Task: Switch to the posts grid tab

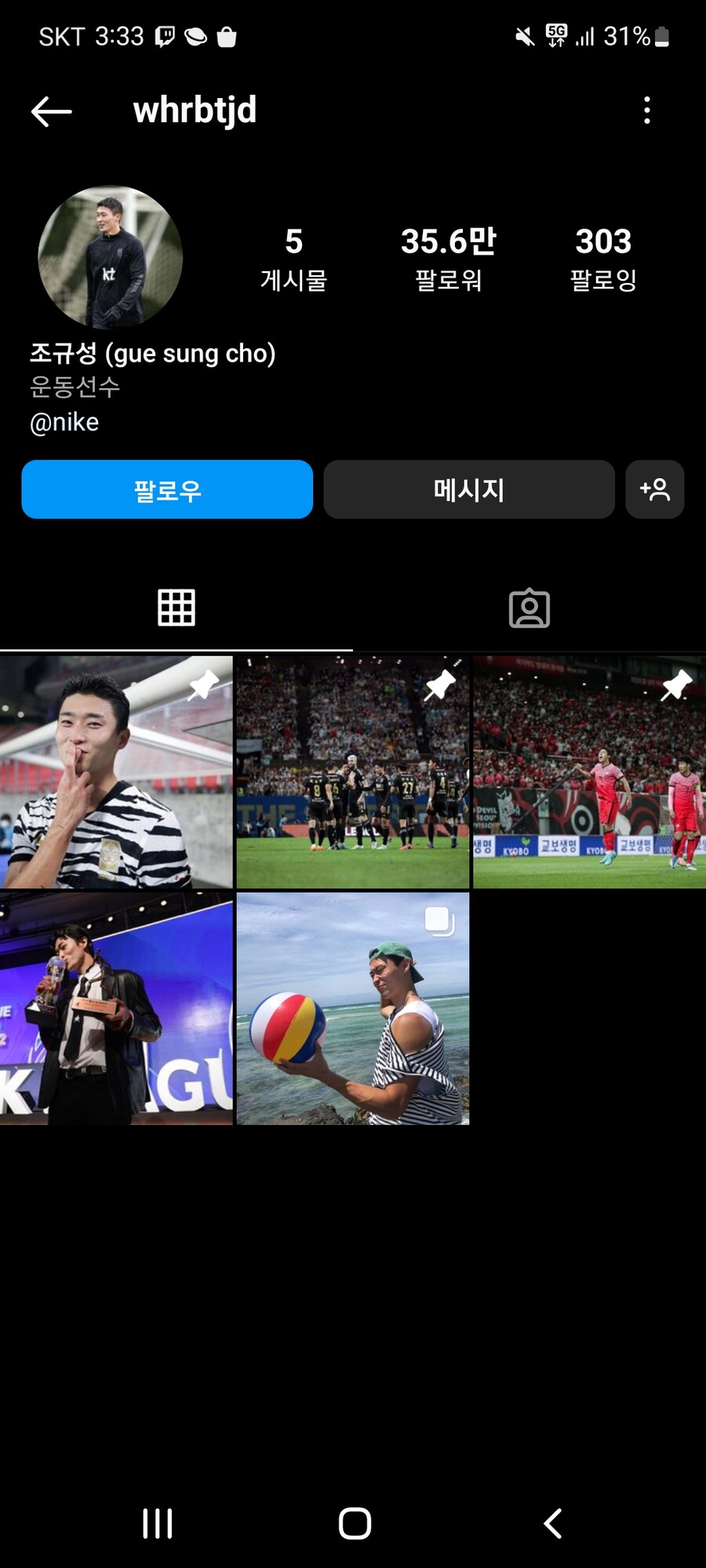Action: coord(176,608)
